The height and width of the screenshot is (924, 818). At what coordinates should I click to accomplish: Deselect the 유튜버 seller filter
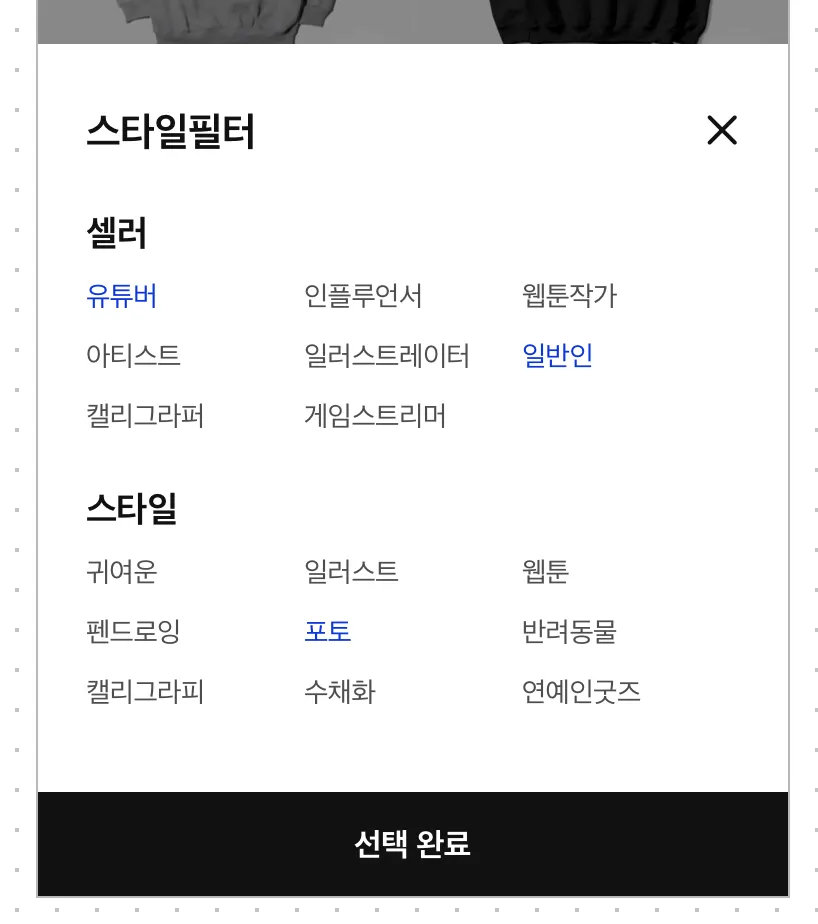coord(121,296)
